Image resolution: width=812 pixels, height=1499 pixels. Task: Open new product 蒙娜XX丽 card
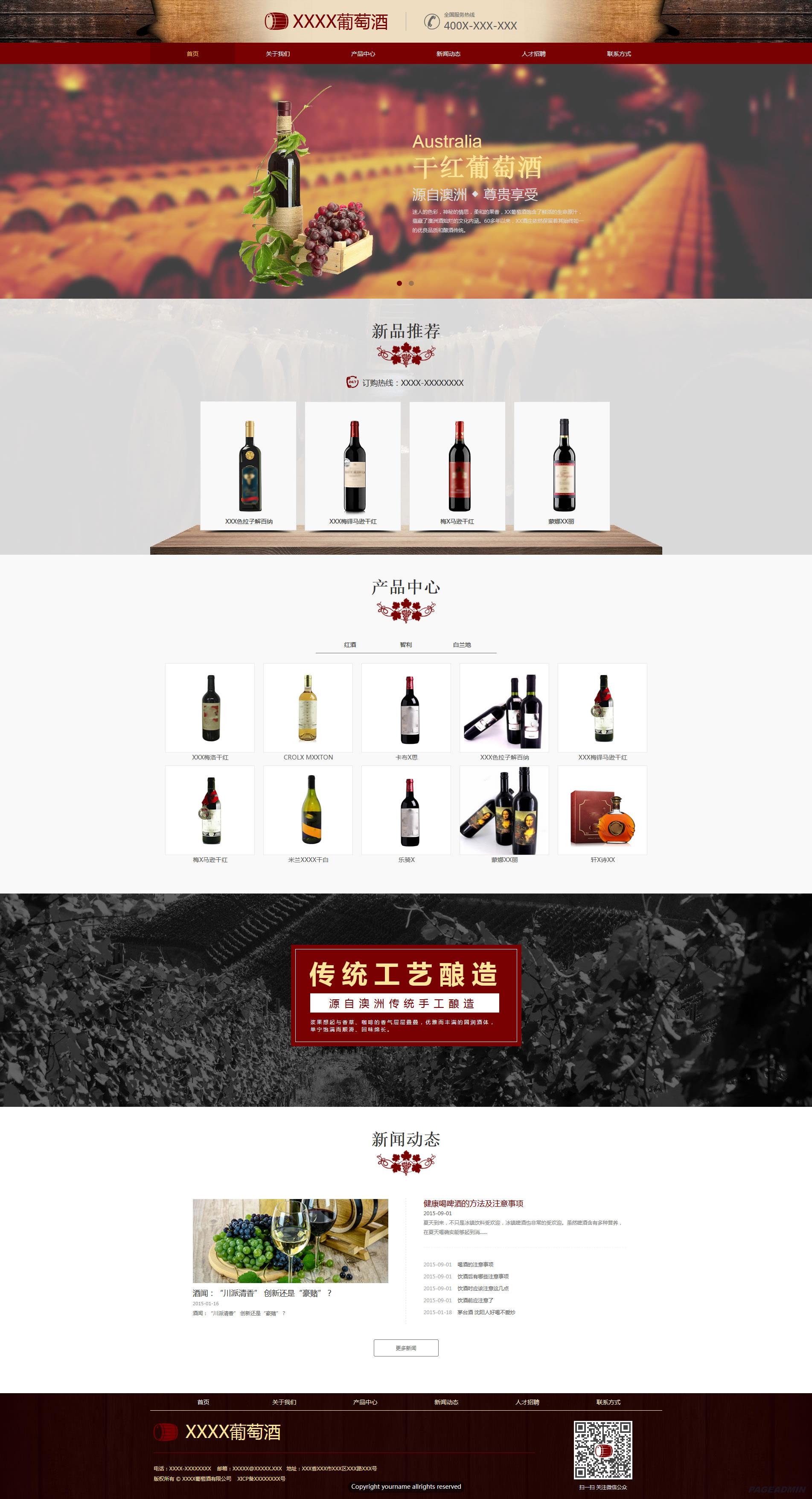pos(562,466)
